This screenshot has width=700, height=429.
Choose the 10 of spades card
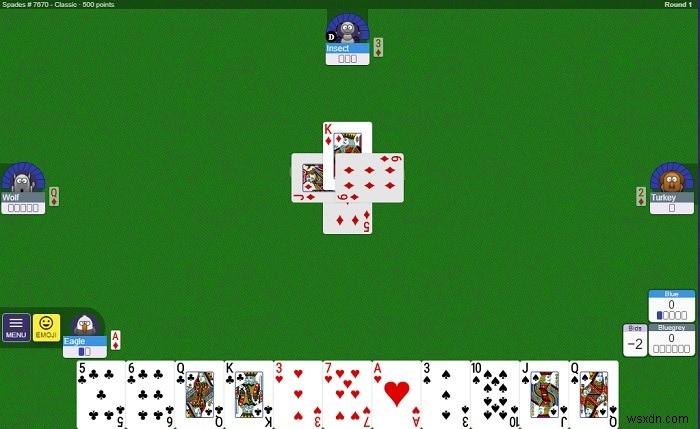(493, 394)
